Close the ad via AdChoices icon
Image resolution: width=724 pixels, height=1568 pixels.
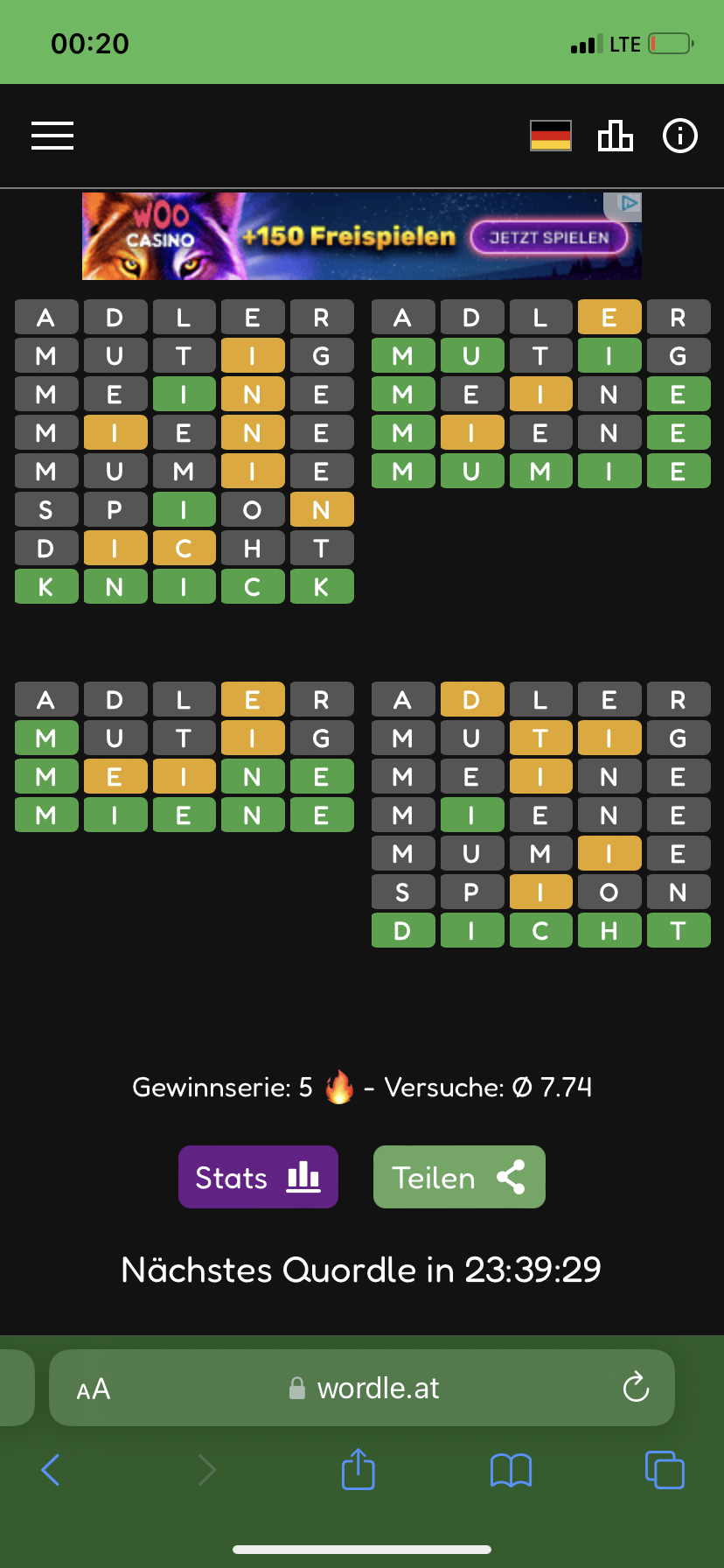[x=629, y=203]
